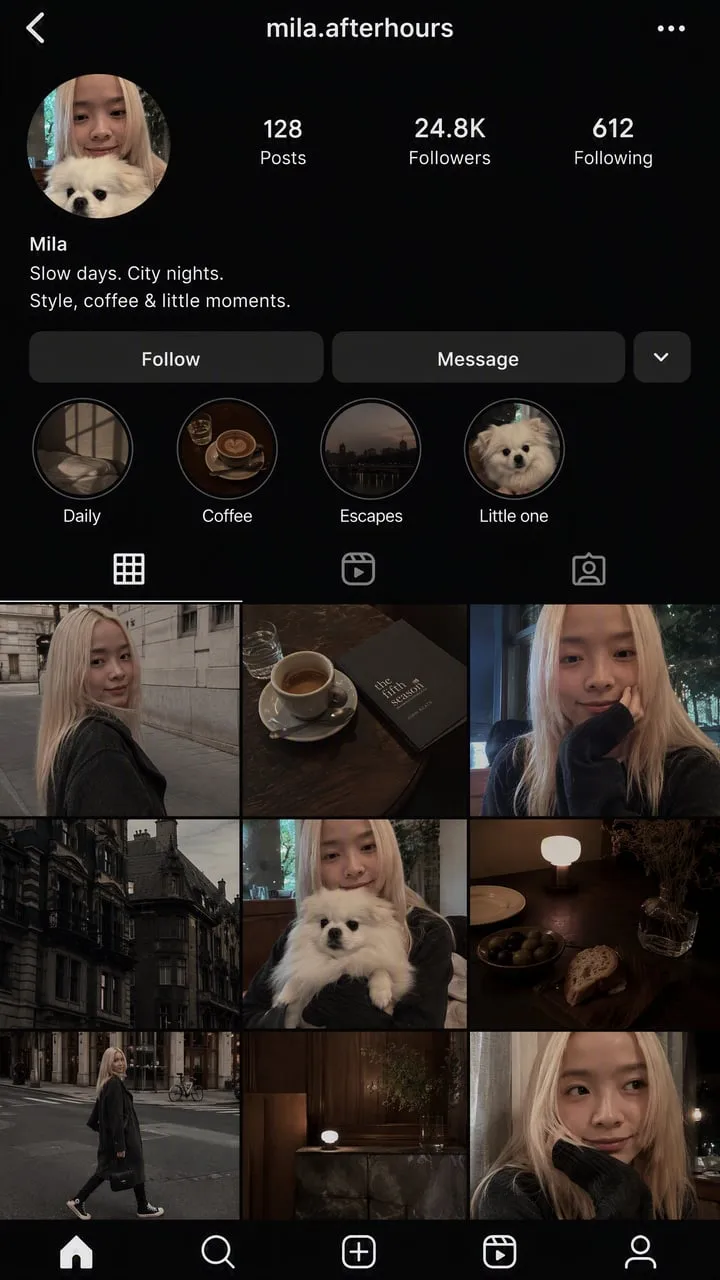Screen dimensions: 720x1280
Task: Expand suggested accounts chevron button
Action: [661, 358]
